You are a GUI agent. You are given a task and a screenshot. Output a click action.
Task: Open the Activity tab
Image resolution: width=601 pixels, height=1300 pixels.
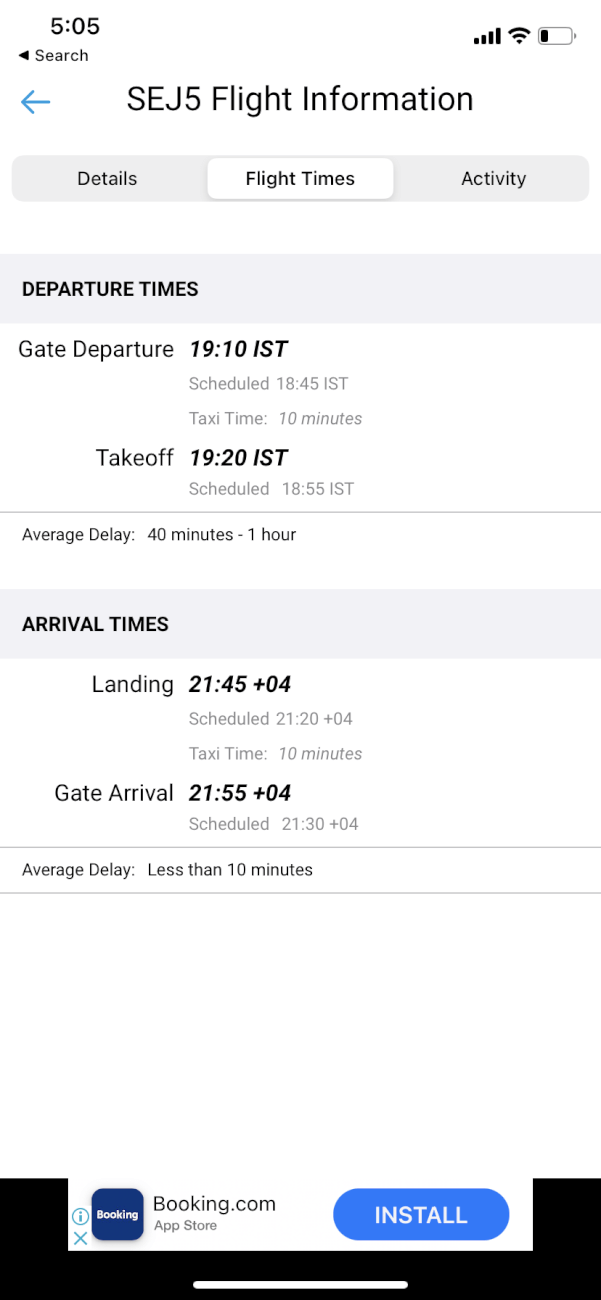click(x=493, y=179)
